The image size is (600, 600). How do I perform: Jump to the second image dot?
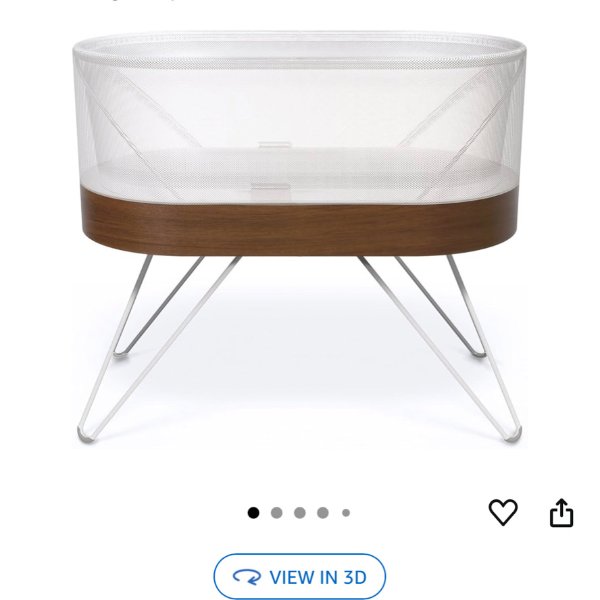277,513
